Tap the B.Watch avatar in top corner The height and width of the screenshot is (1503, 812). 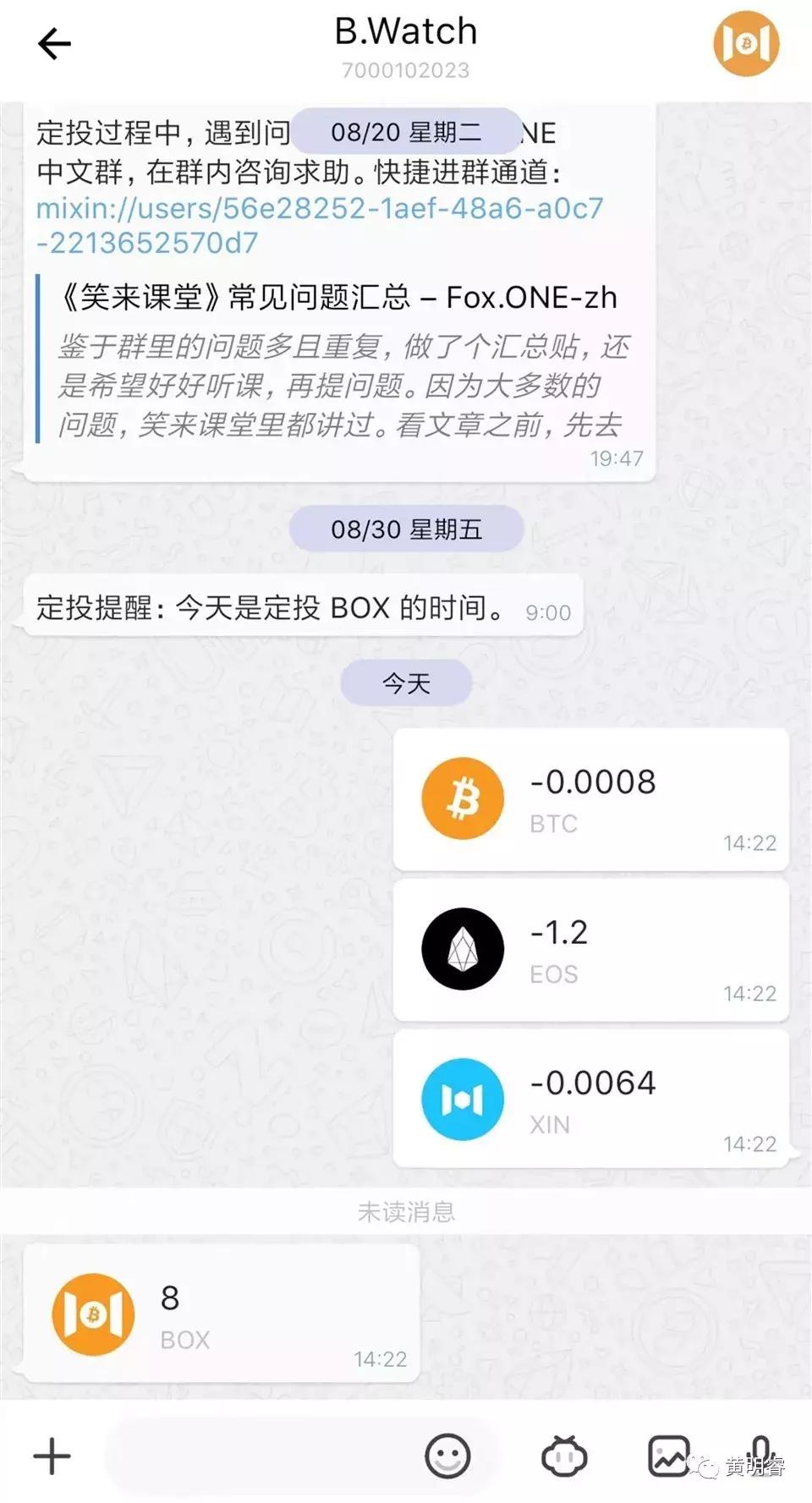pyautogui.click(x=745, y=43)
